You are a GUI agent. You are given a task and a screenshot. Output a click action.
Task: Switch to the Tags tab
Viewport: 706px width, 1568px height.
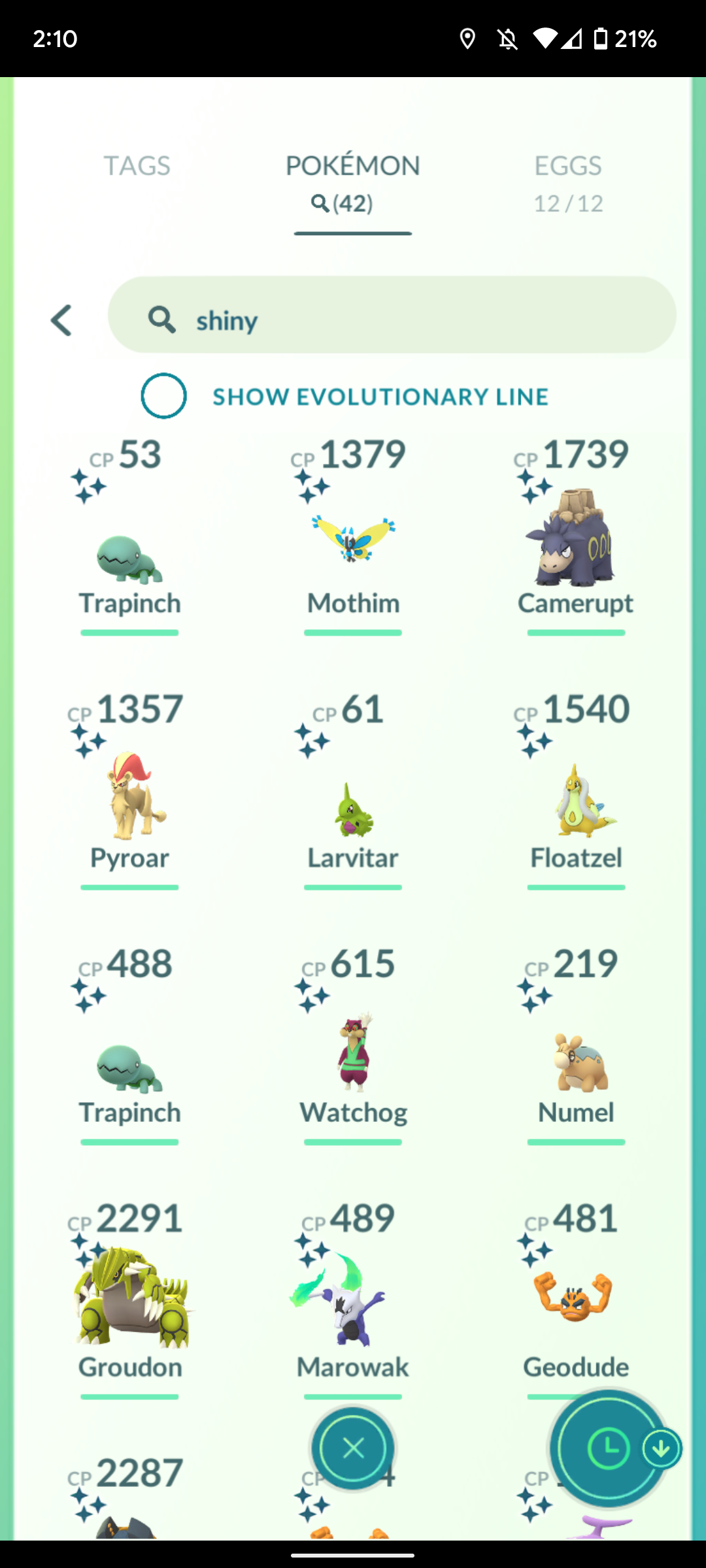click(x=137, y=166)
